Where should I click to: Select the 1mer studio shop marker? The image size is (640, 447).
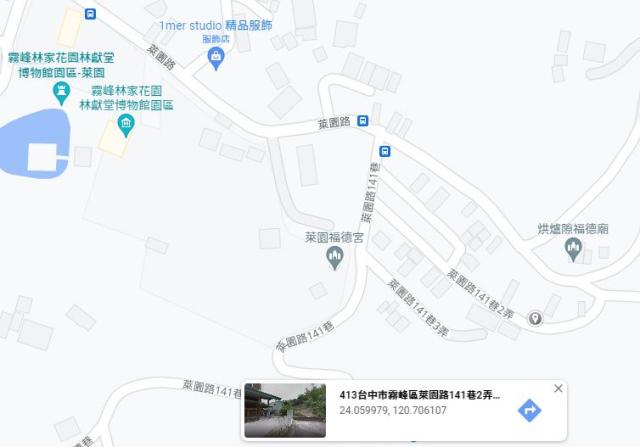point(216,59)
